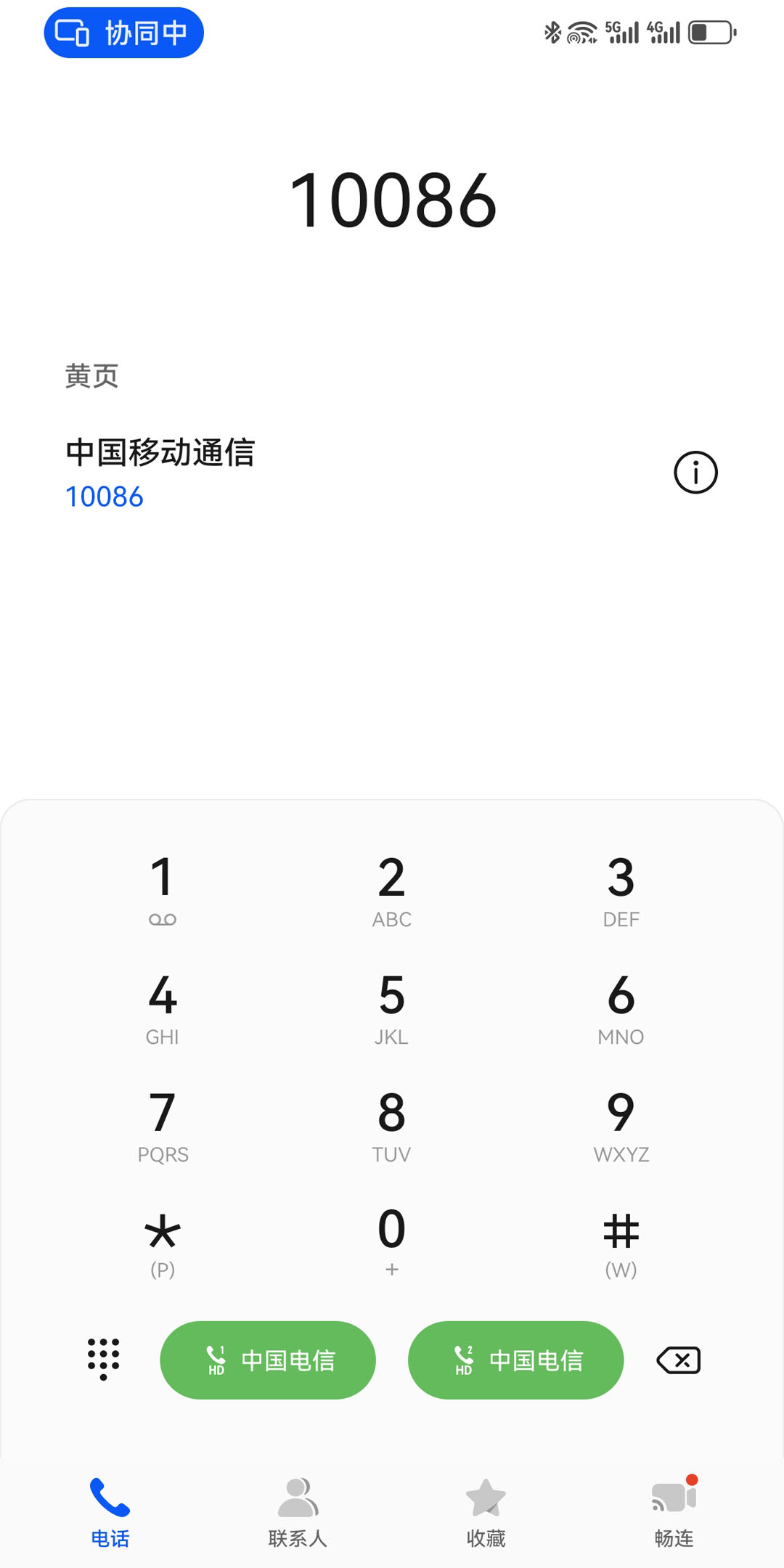Tap the 4 GHI key
The width and height of the screenshot is (784, 1568).
[162, 1008]
